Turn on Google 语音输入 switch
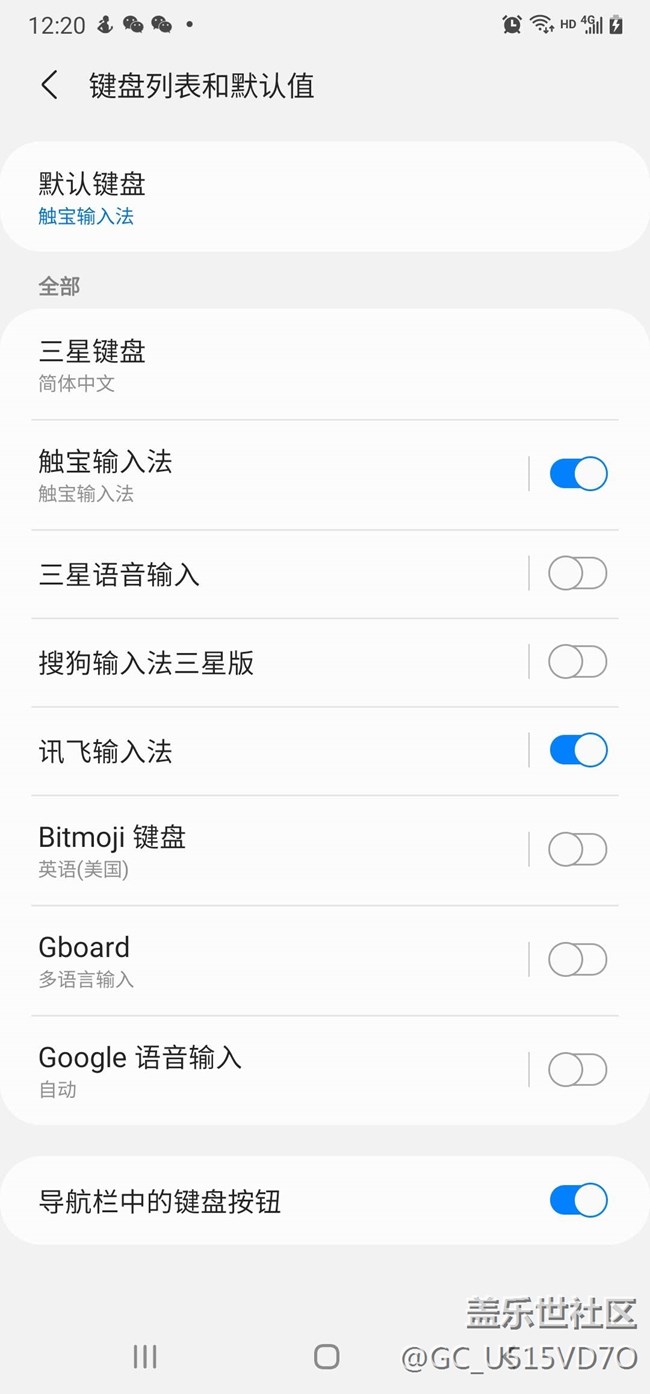The width and height of the screenshot is (650, 1394). (x=578, y=1070)
